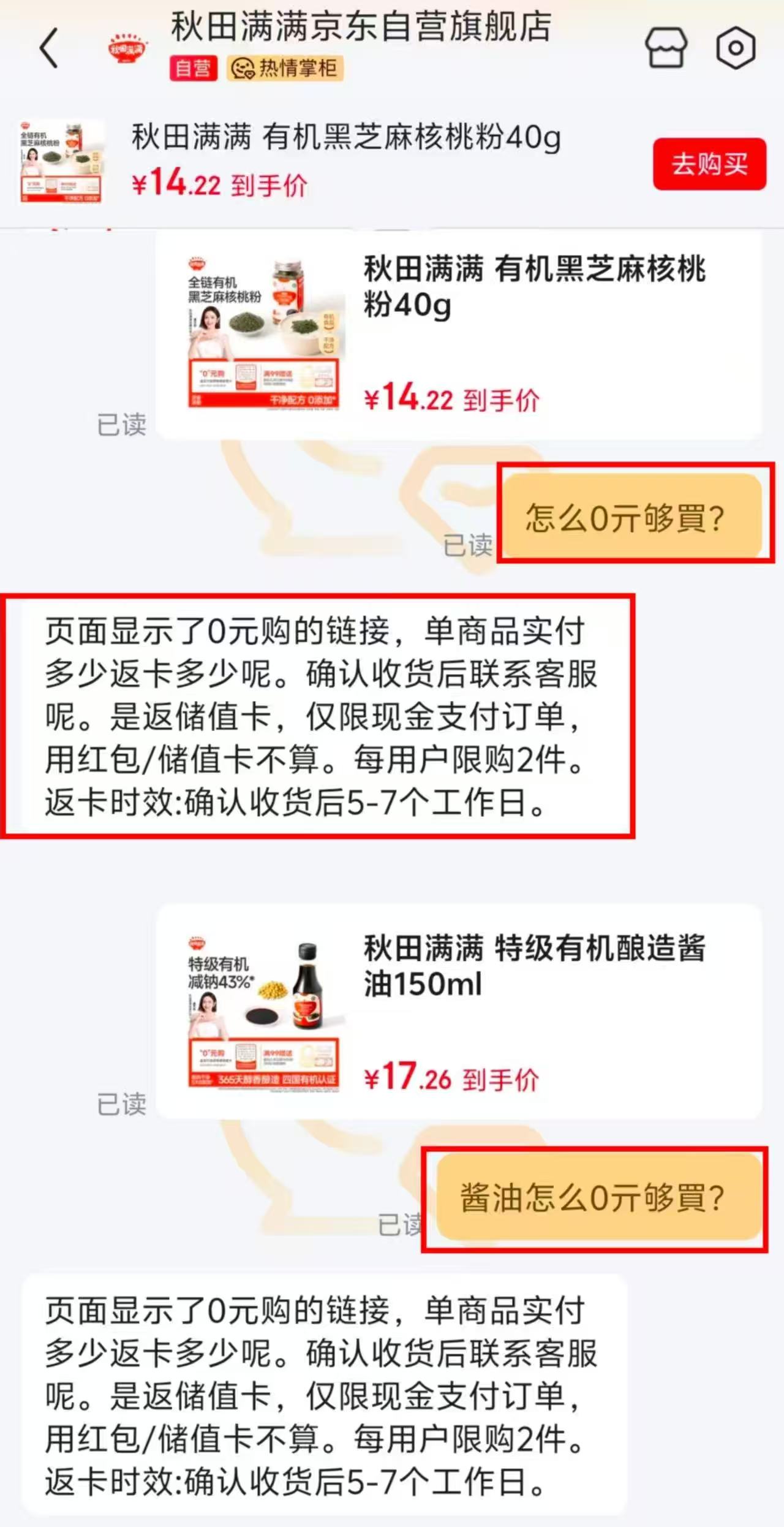
Task: Tap the 自营 red badge label
Action: pos(192,69)
